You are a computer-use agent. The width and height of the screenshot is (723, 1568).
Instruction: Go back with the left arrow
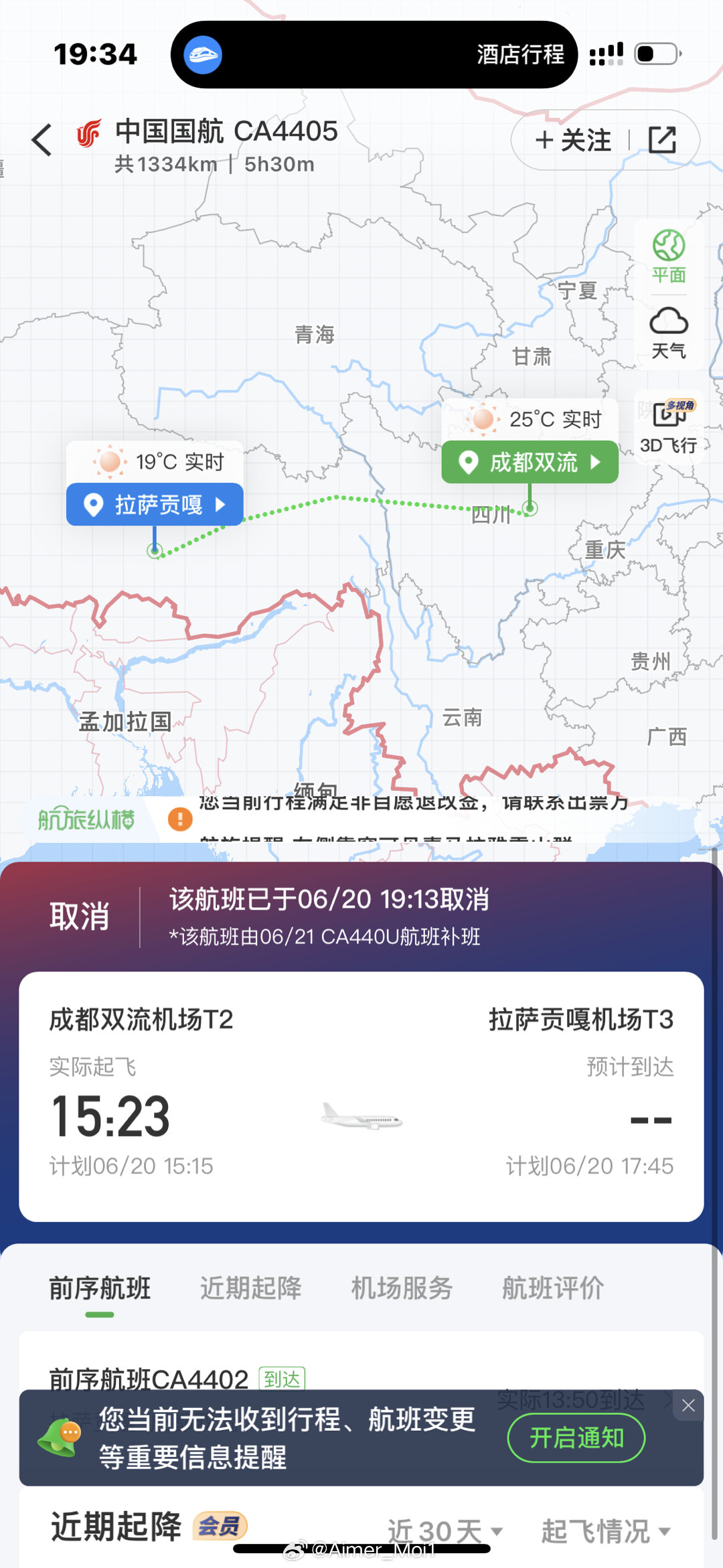[x=42, y=140]
